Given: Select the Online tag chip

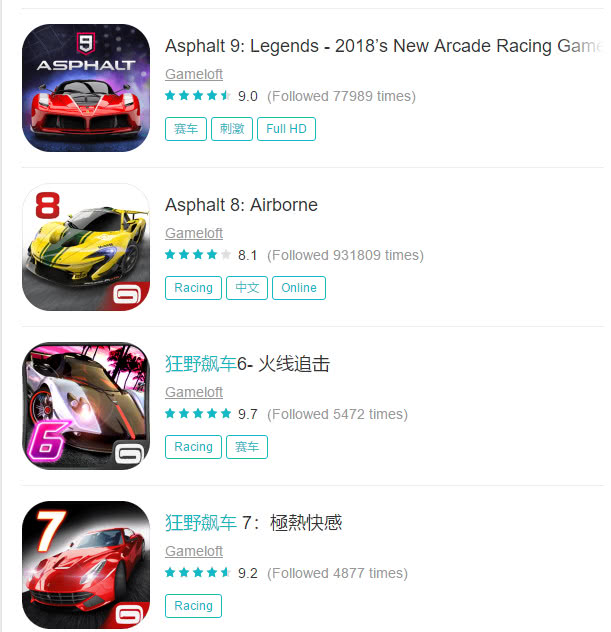Looking at the screenshot, I should click(298, 288).
